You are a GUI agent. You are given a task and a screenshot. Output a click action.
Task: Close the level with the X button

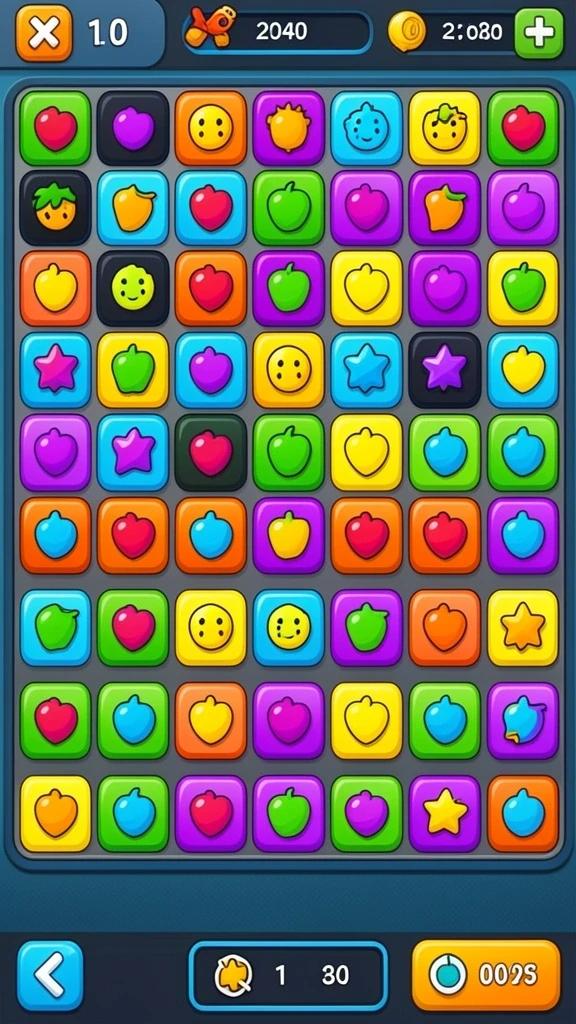(x=44, y=32)
